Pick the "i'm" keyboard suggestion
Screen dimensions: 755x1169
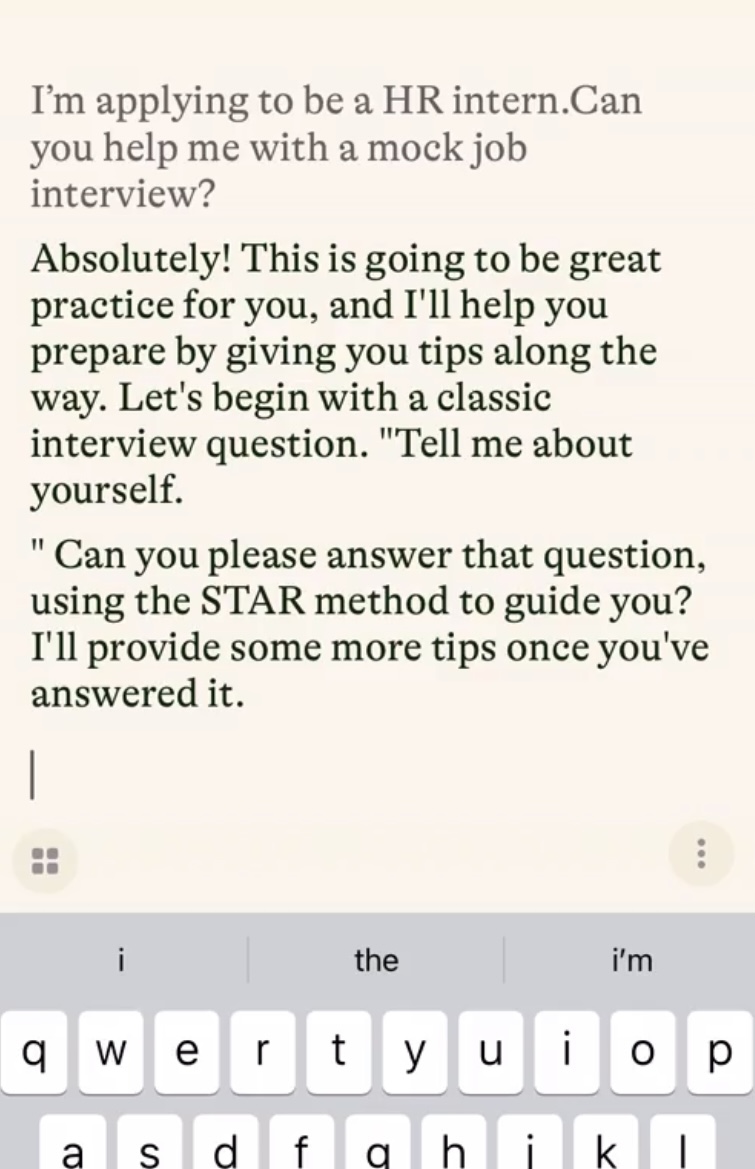coord(630,960)
